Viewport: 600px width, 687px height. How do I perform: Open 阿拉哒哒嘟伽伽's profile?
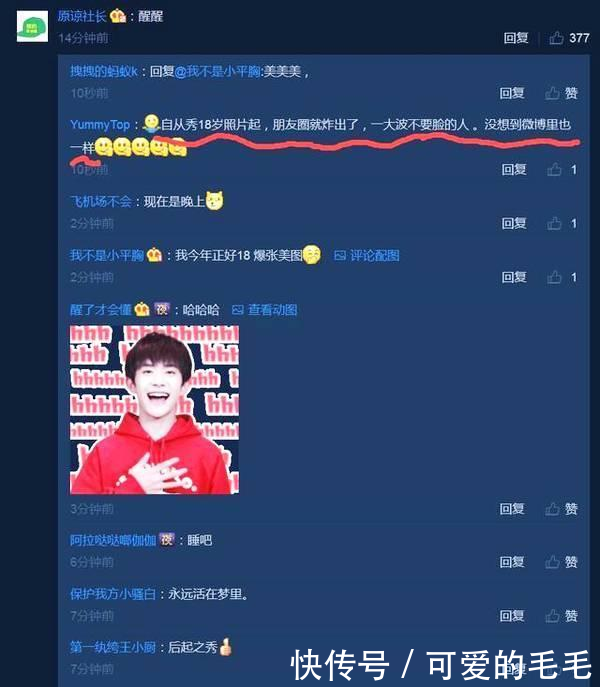coord(113,540)
